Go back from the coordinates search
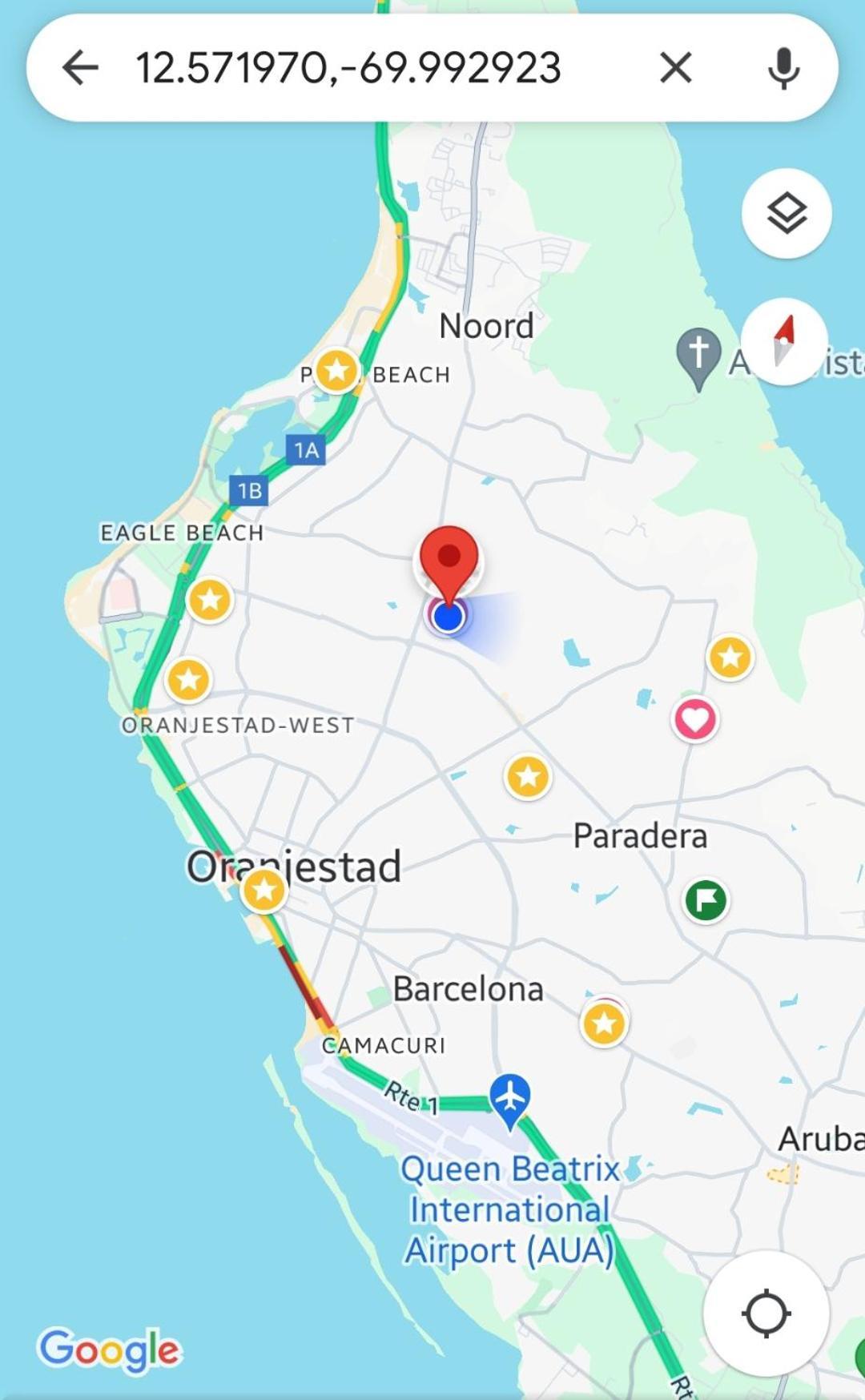The height and width of the screenshot is (1400, 865). pyautogui.click(x=80, y=67)
